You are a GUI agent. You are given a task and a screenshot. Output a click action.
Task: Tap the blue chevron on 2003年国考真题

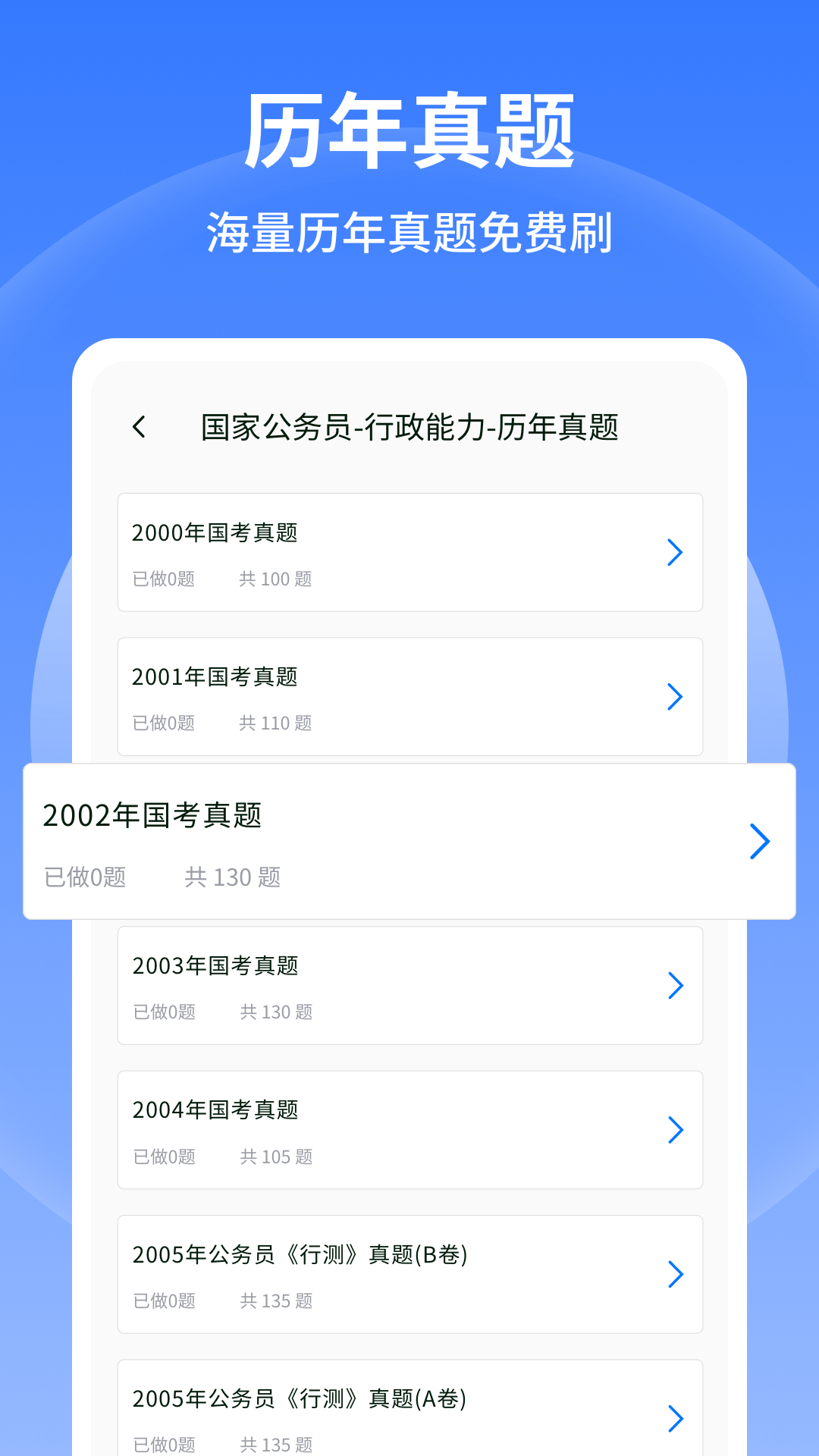(x=676, y=985)
